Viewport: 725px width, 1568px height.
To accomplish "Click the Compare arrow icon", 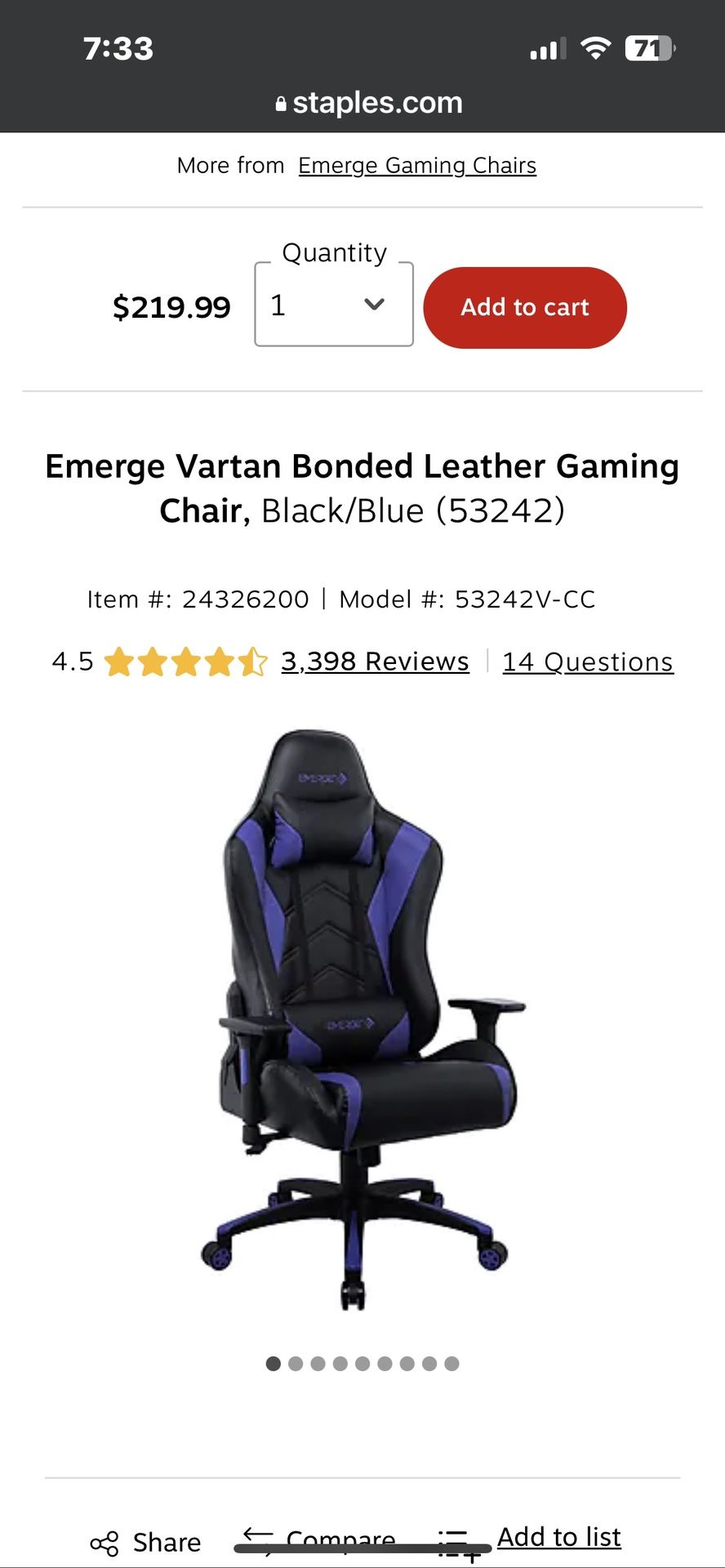I will (x=258, y=1534).
